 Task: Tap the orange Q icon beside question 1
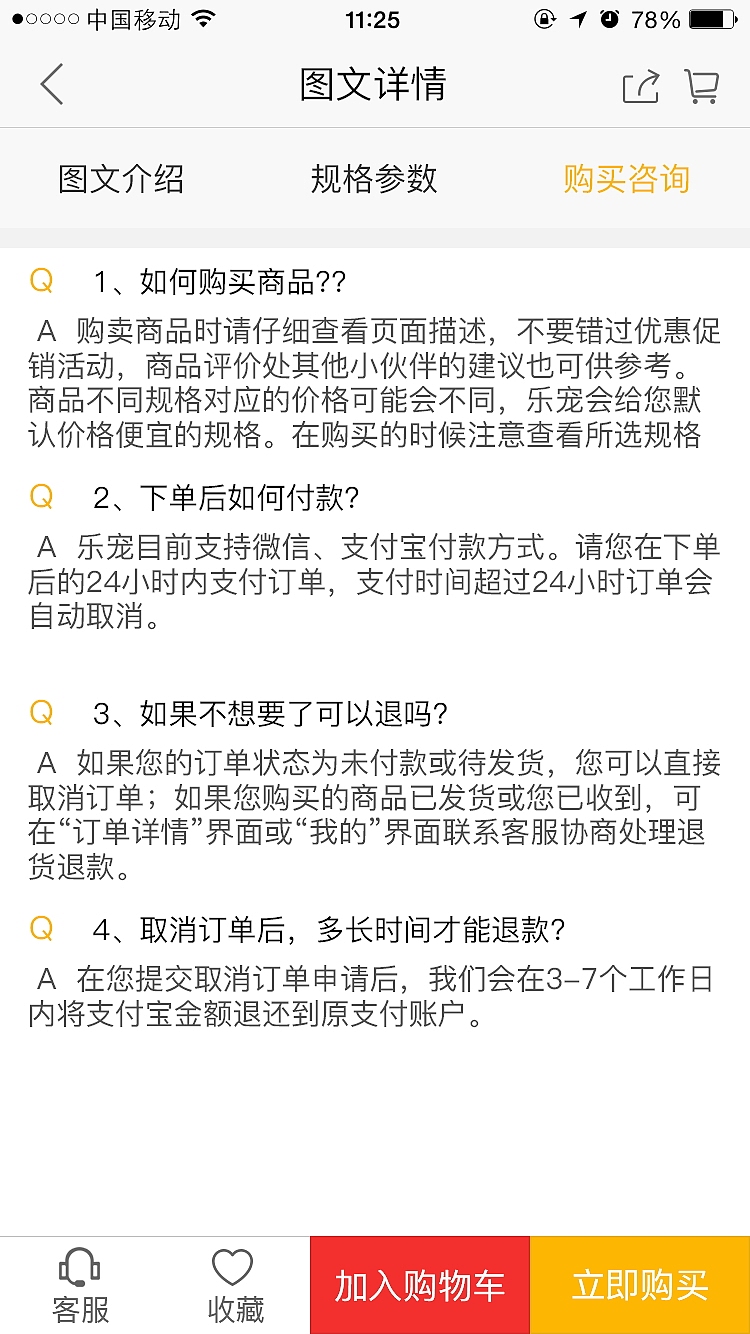tap(41, 283)
